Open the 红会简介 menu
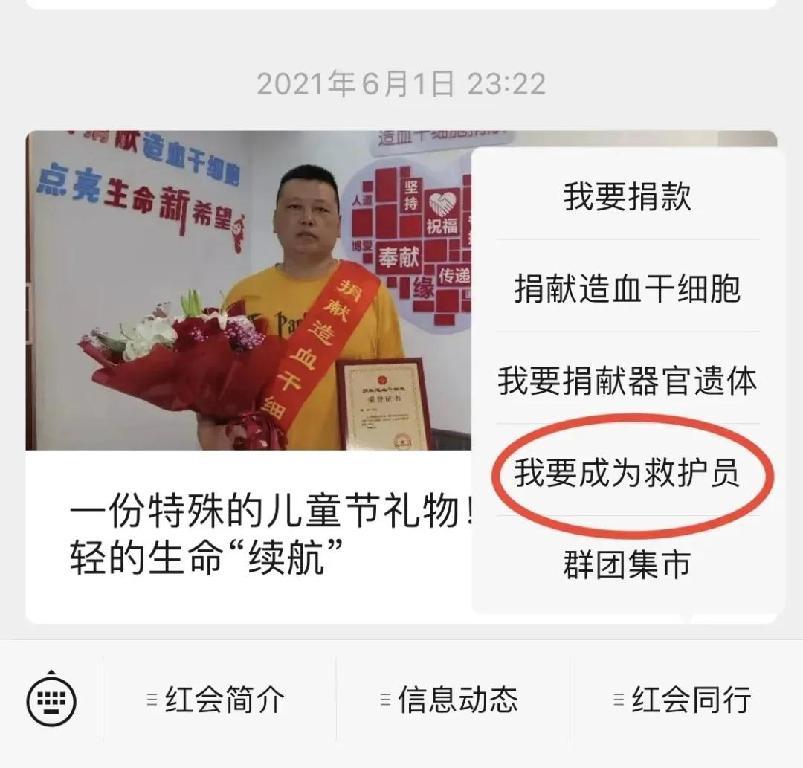The height and width of the screenshot is (768, 803). tap(216, 699)
